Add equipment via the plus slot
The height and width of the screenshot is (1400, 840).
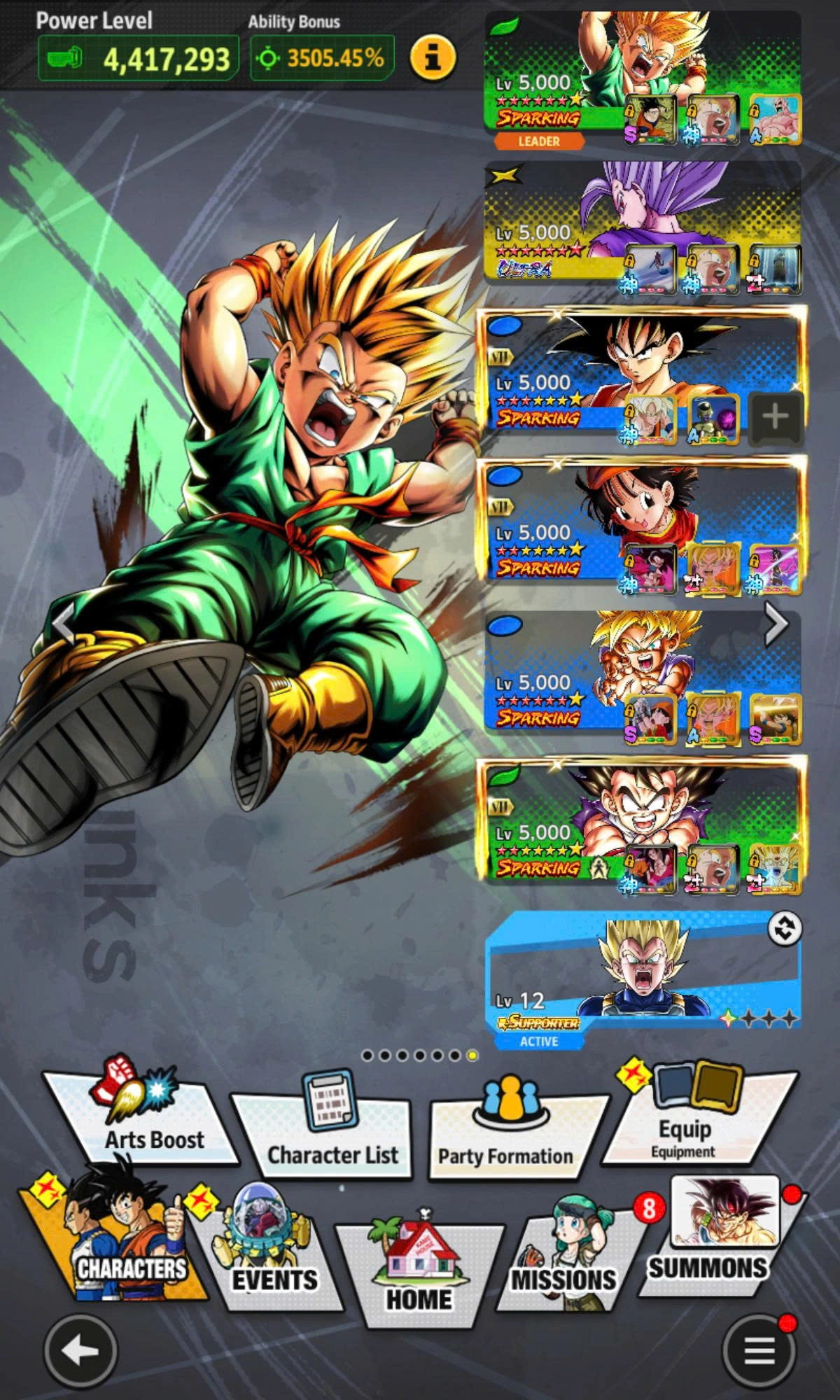[x=775, y=418]
